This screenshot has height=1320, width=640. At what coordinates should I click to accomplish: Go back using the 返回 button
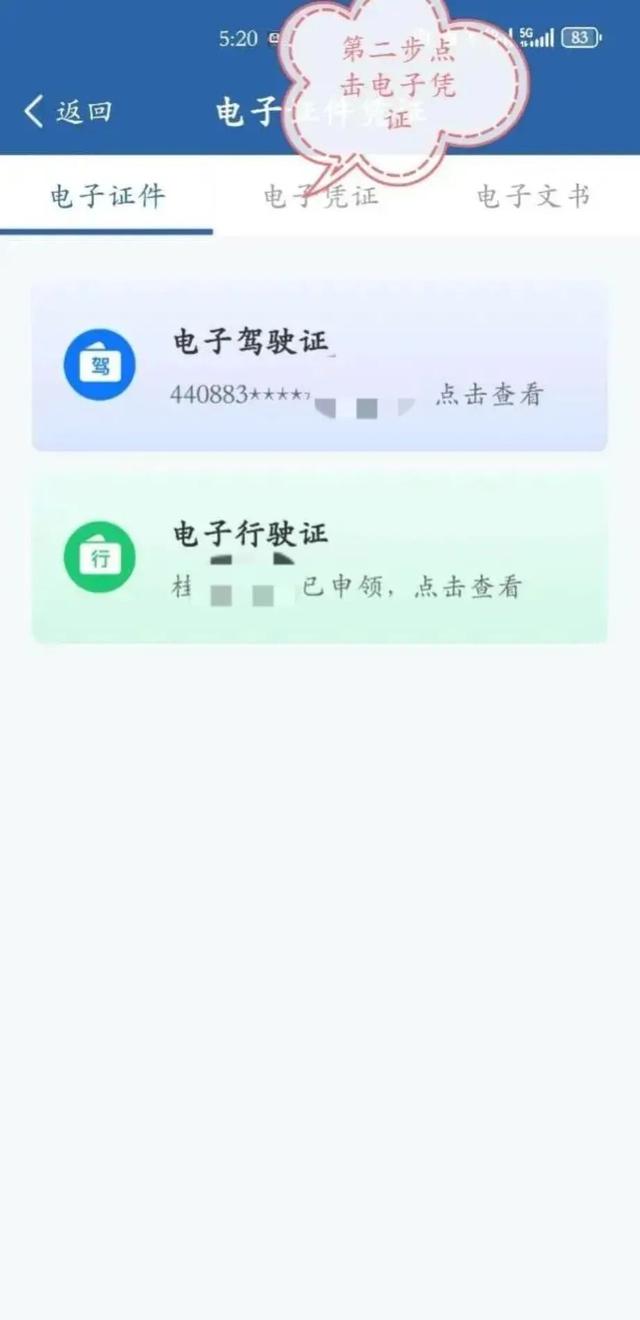point(67,112)
